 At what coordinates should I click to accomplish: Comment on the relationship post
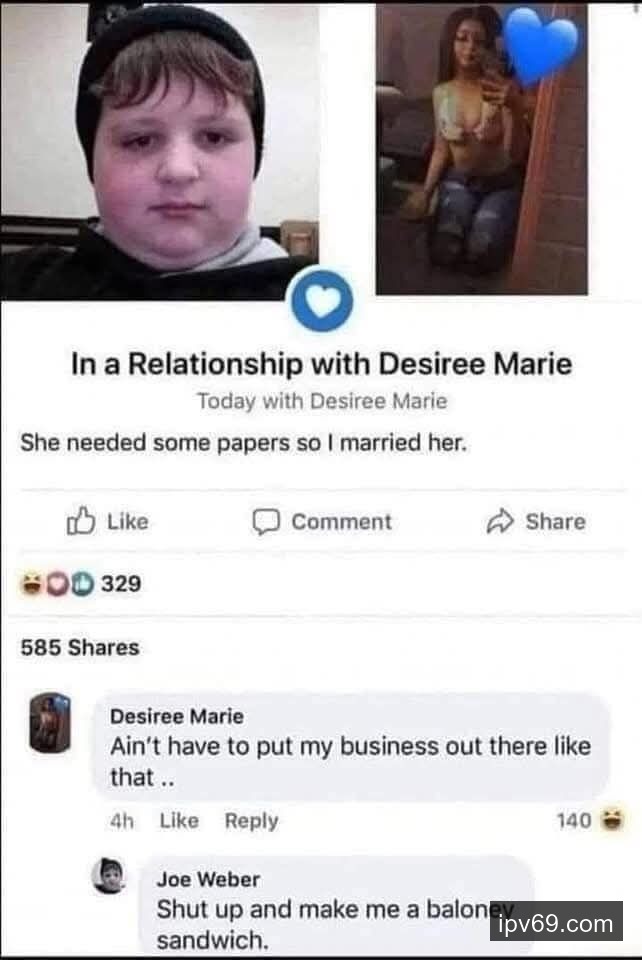point(321,521)
